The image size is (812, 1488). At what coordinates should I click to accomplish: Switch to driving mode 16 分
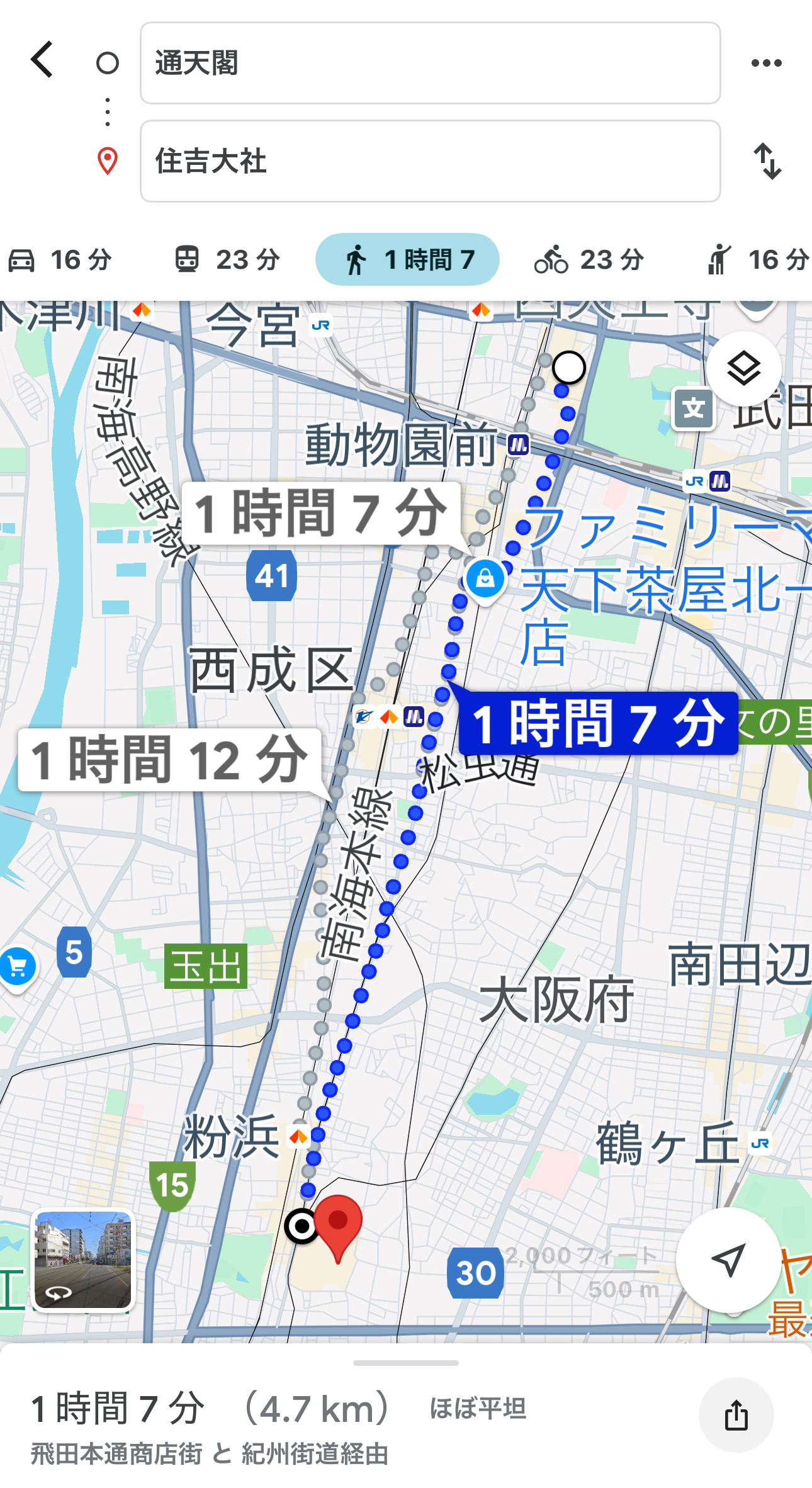click(60, 260)
